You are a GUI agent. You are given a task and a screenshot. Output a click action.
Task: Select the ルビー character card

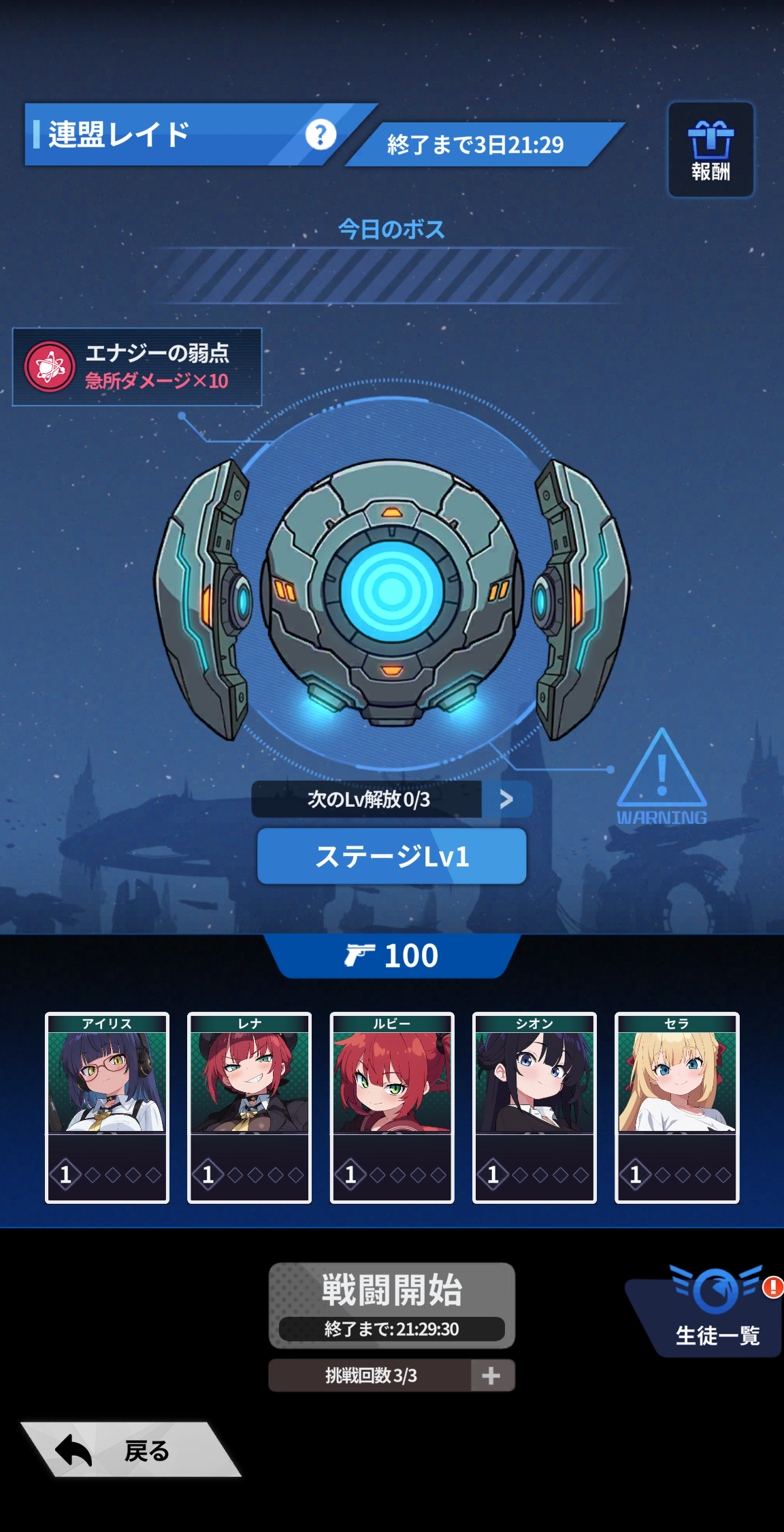coord(392,1108)
